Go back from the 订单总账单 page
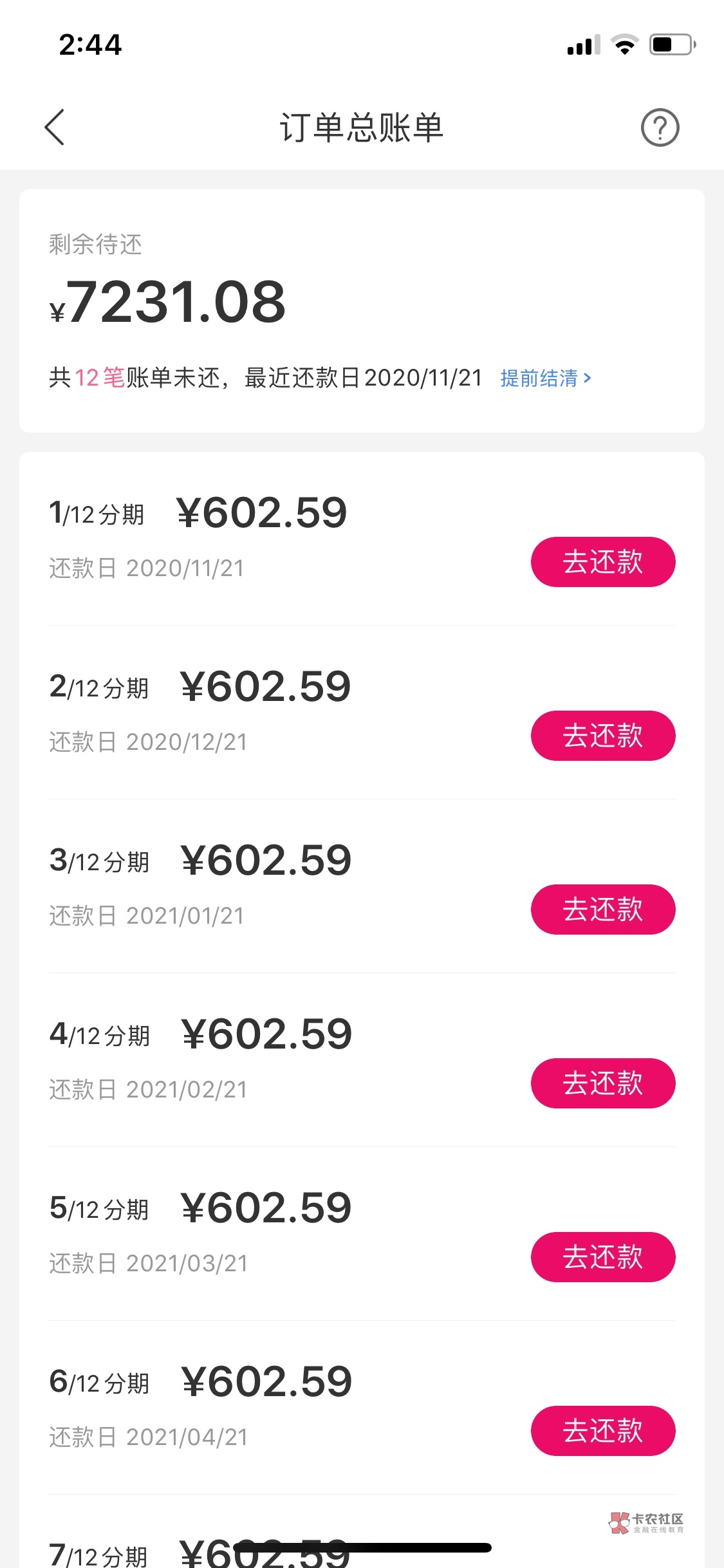This screenshot has width=724, height=1568. 55,127
